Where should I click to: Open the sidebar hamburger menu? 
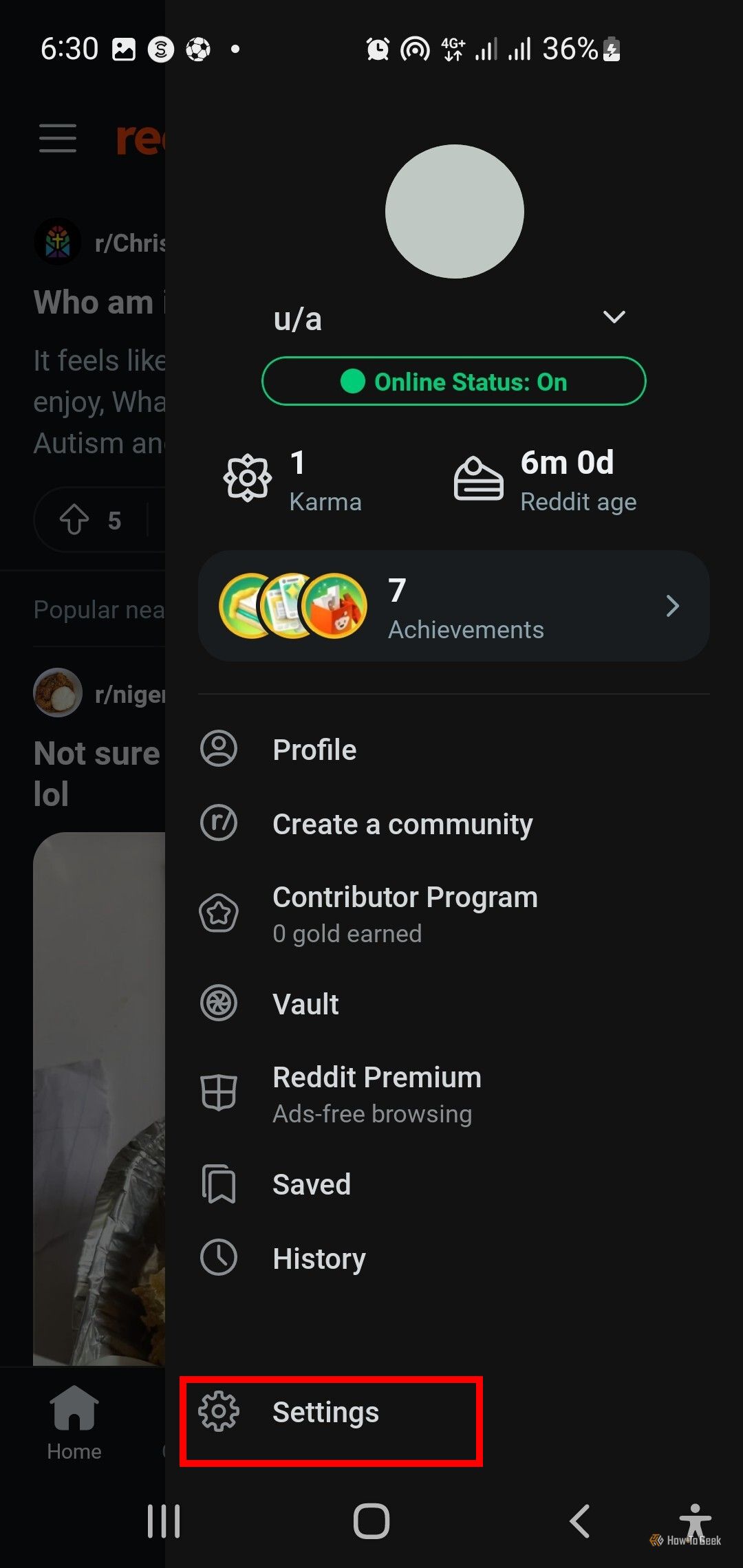pos(57,138)
